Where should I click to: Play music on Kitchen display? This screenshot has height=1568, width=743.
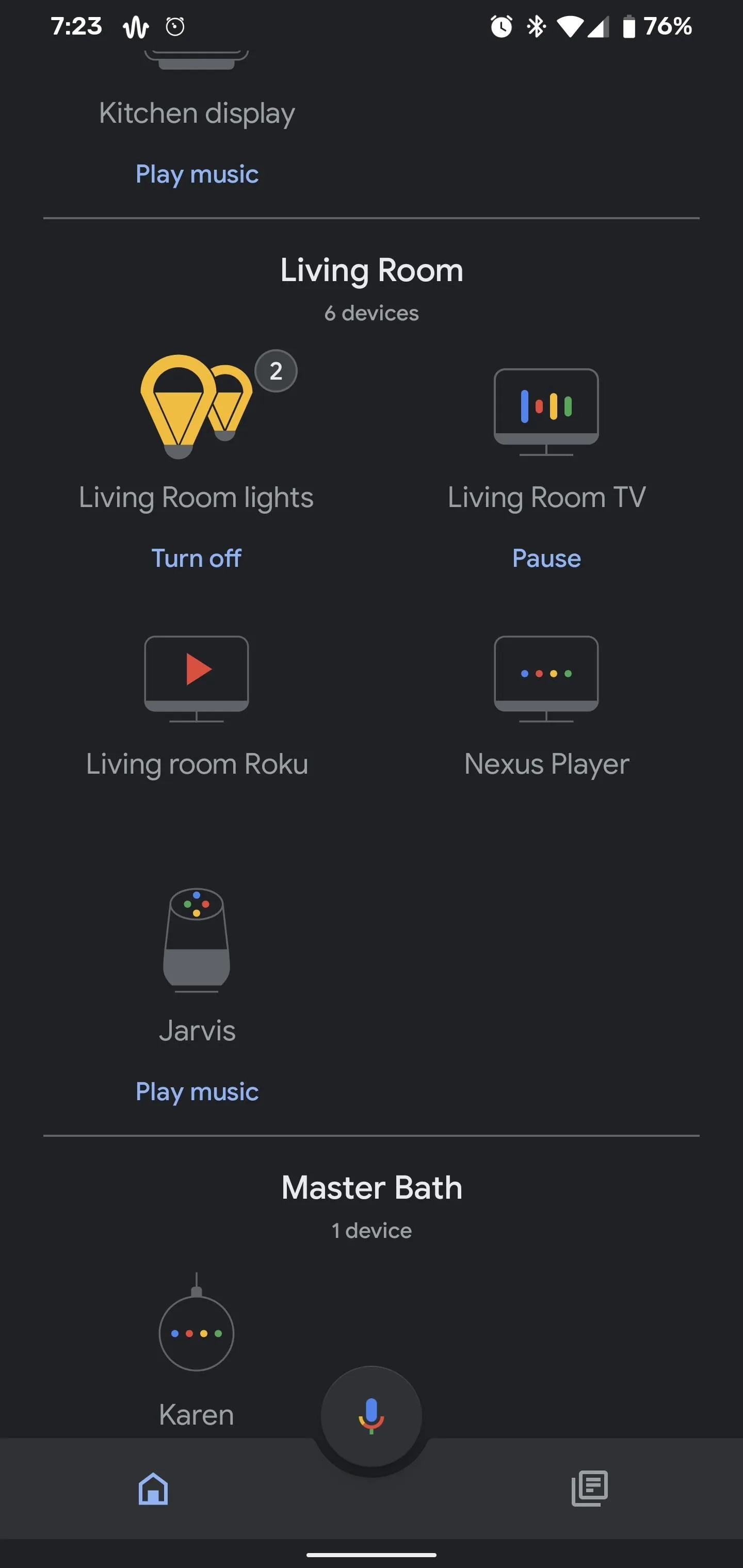197,174
